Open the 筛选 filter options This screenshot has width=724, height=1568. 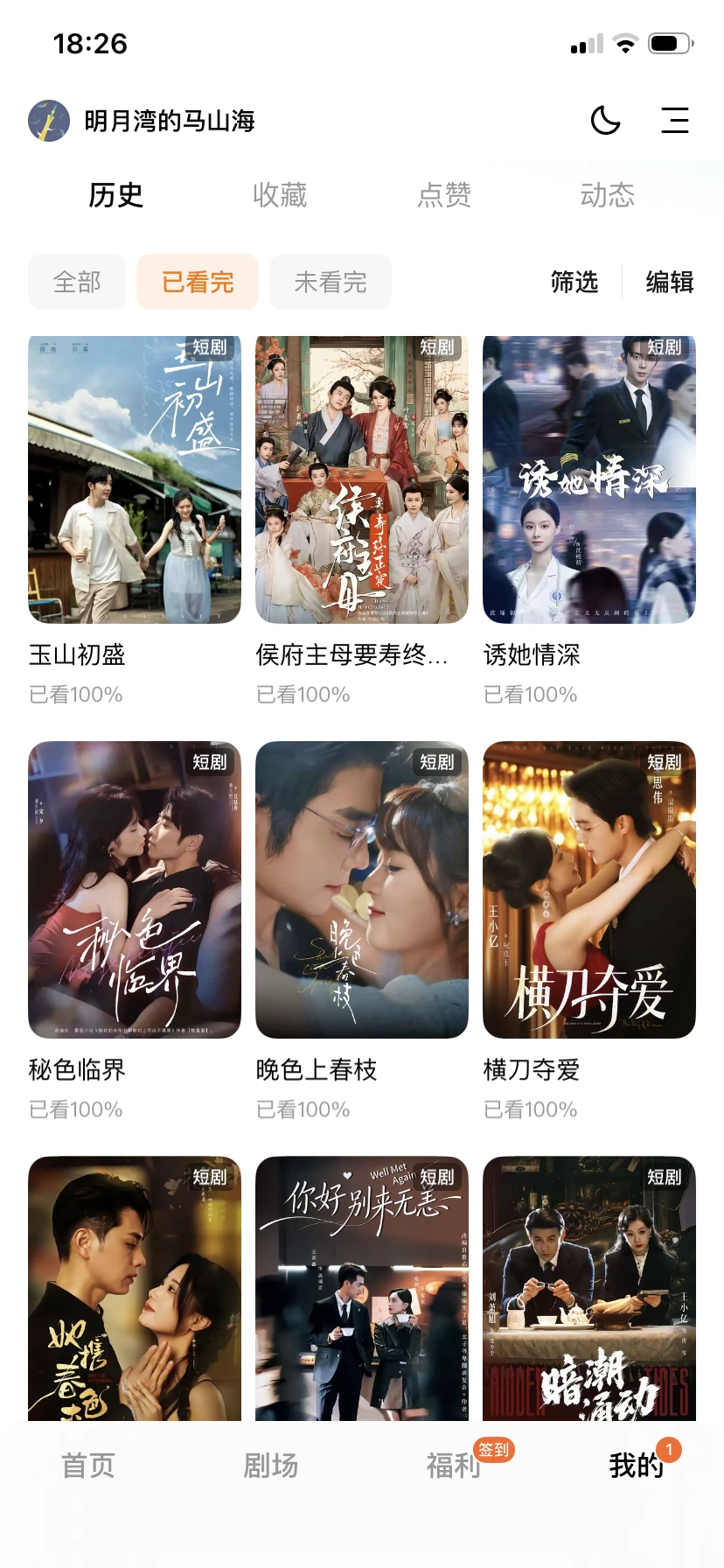pos(574,282)
